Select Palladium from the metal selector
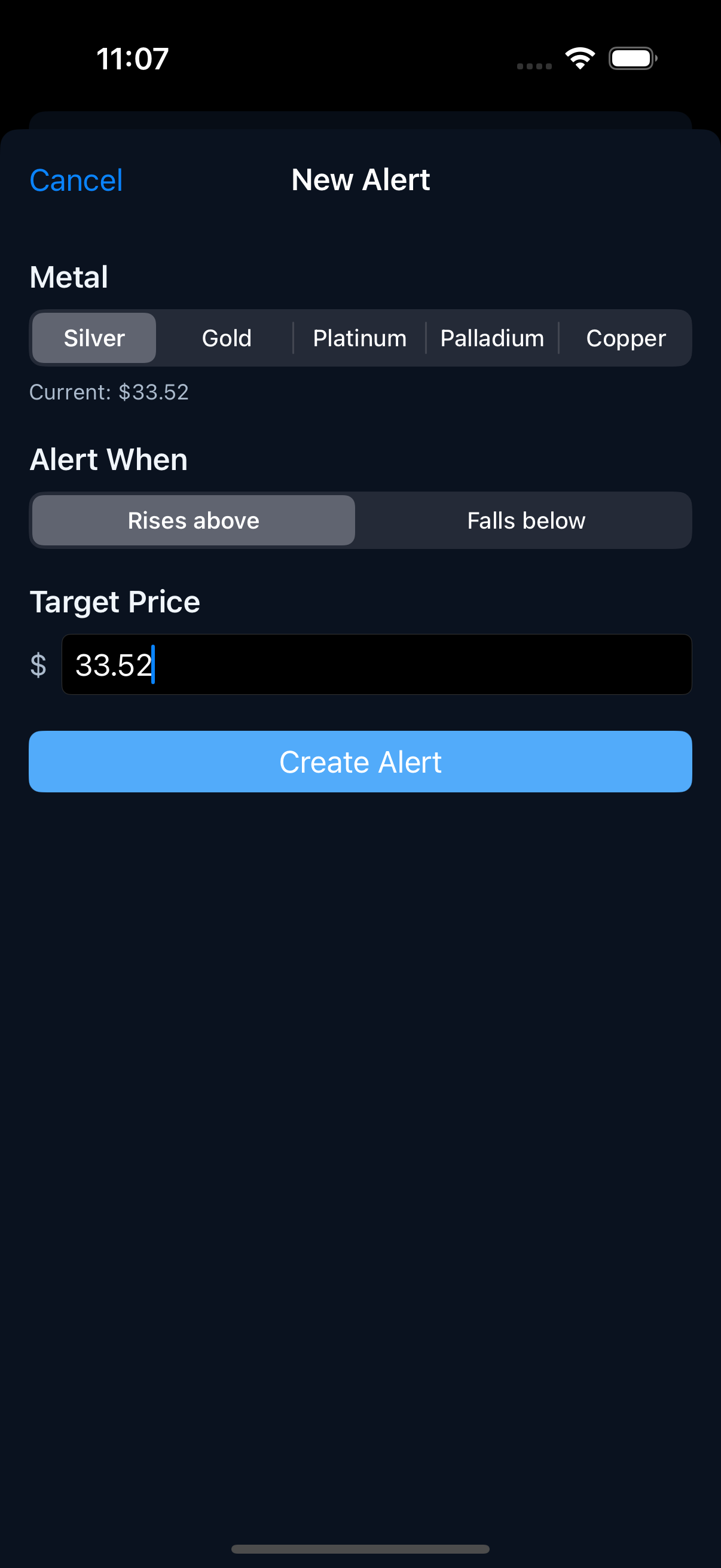The image size is (721, 1568). point(491,338)
